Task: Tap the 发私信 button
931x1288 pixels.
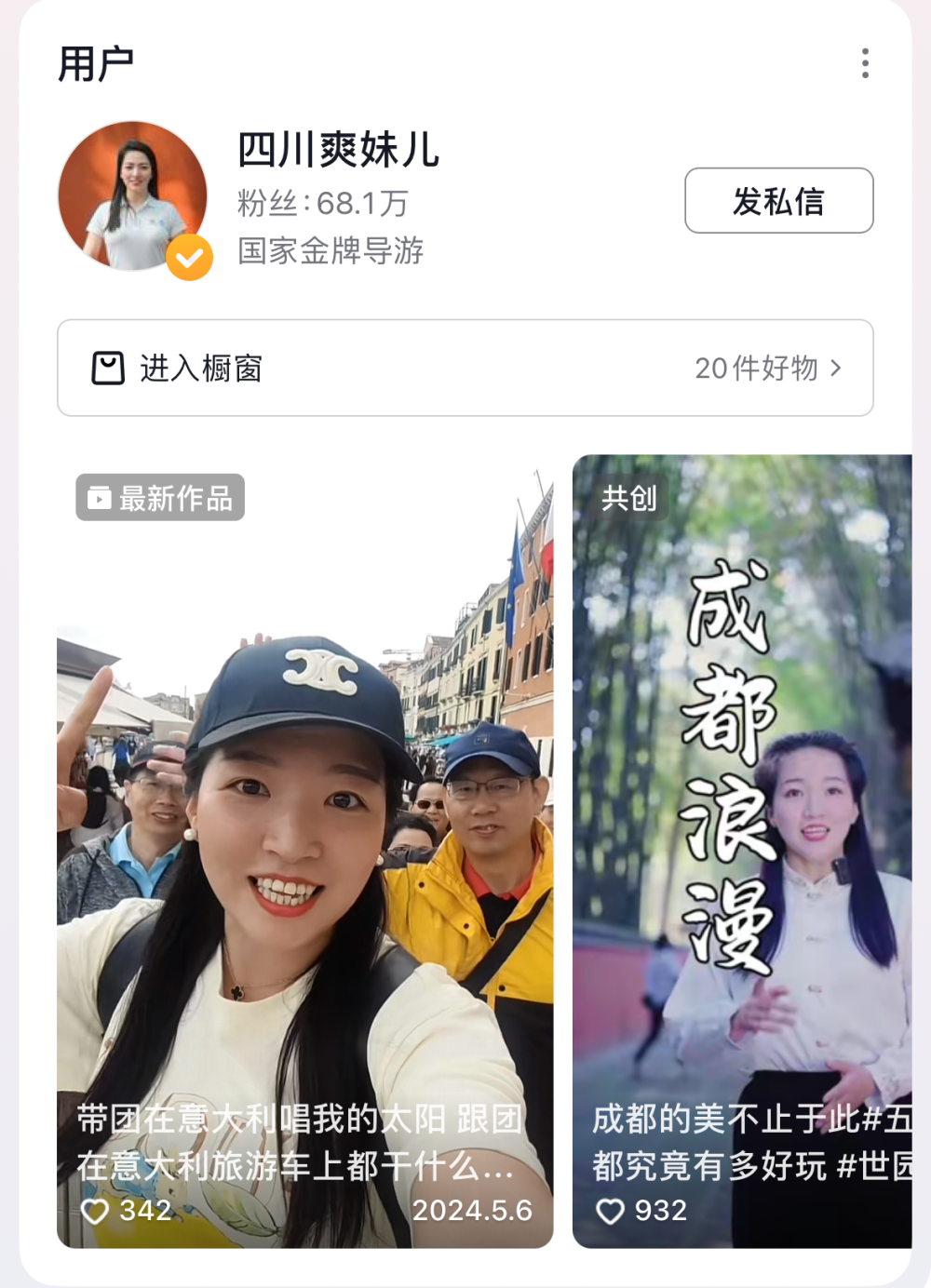Action: tap(778, 200)
